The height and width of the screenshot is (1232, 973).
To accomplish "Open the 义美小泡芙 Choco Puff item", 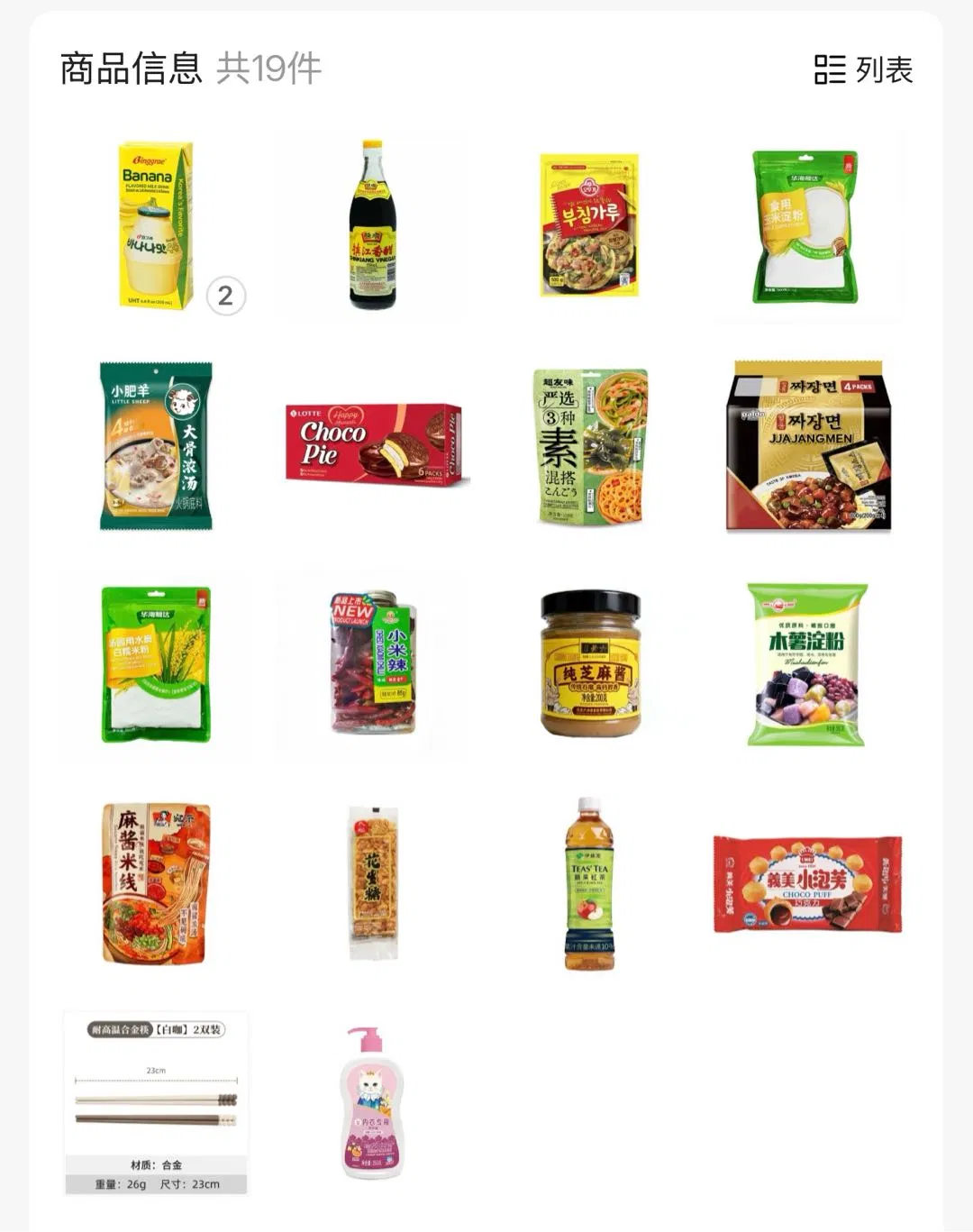I will [807, 883].
